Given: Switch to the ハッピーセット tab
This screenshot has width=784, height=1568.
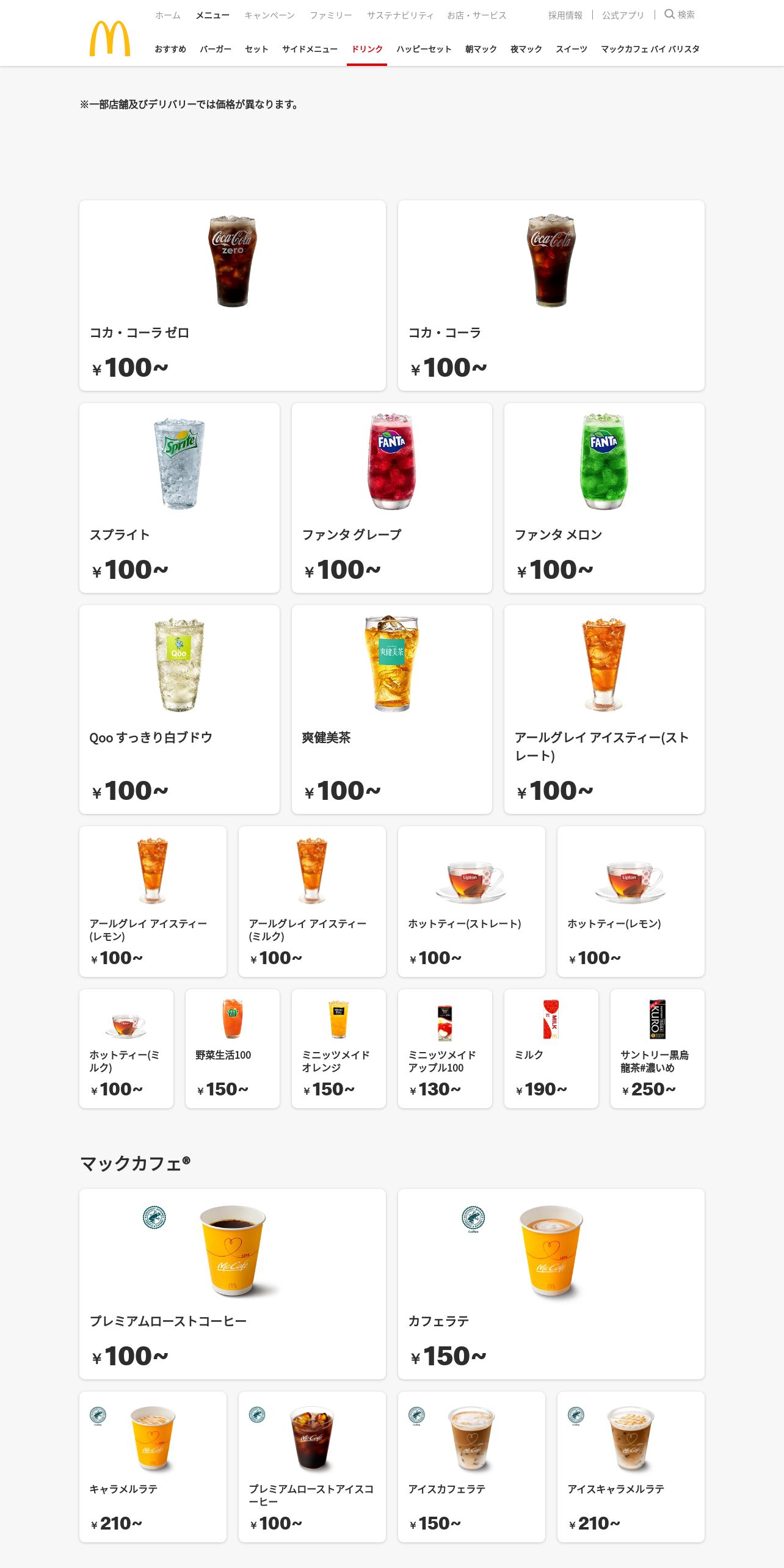Looking at the screenshot, I should click(x=424, y=49).
